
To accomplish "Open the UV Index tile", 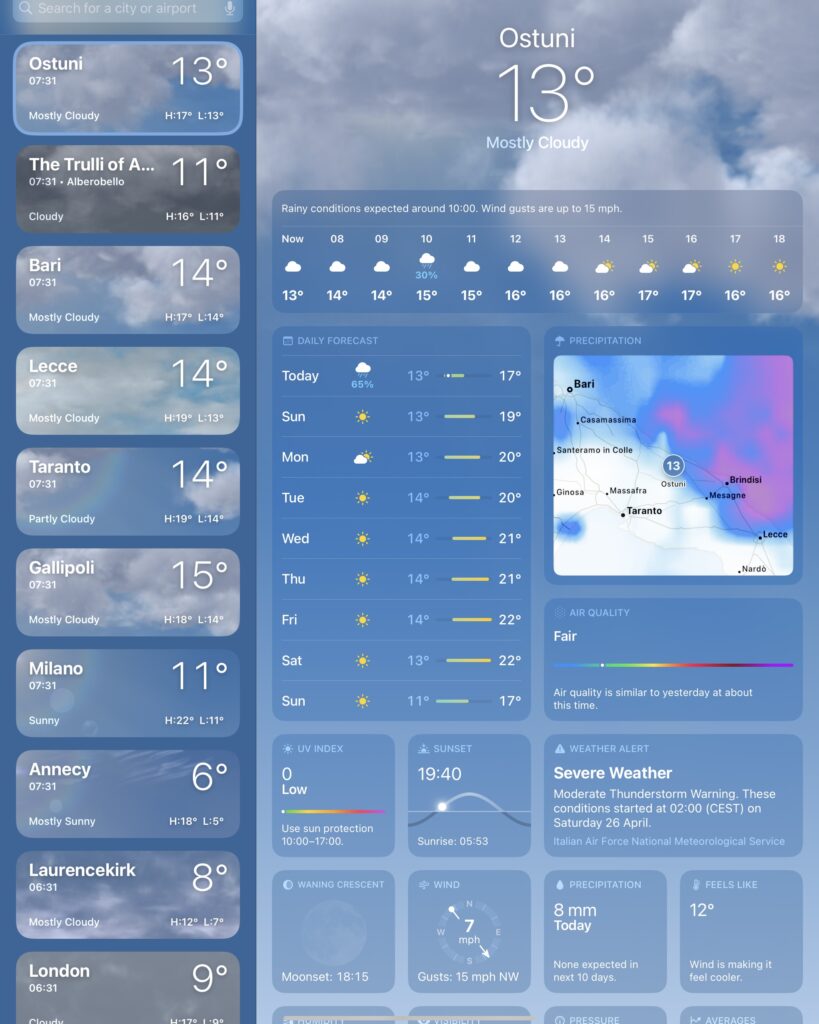I will [333, 795].
